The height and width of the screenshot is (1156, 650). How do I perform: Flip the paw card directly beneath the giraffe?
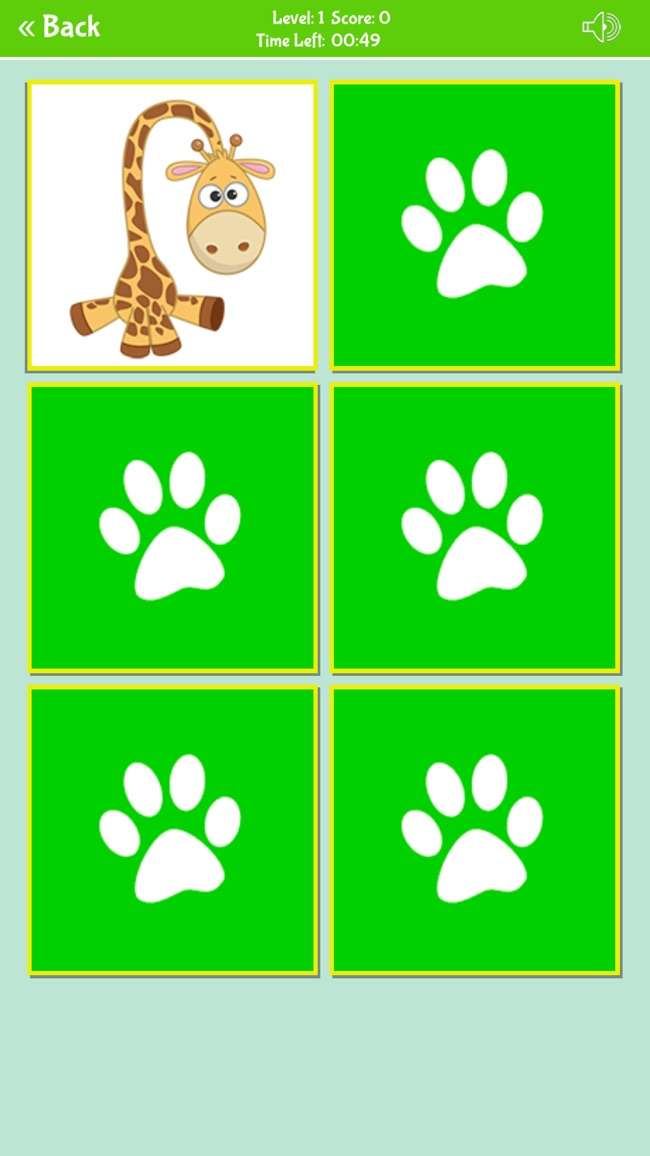172,528
